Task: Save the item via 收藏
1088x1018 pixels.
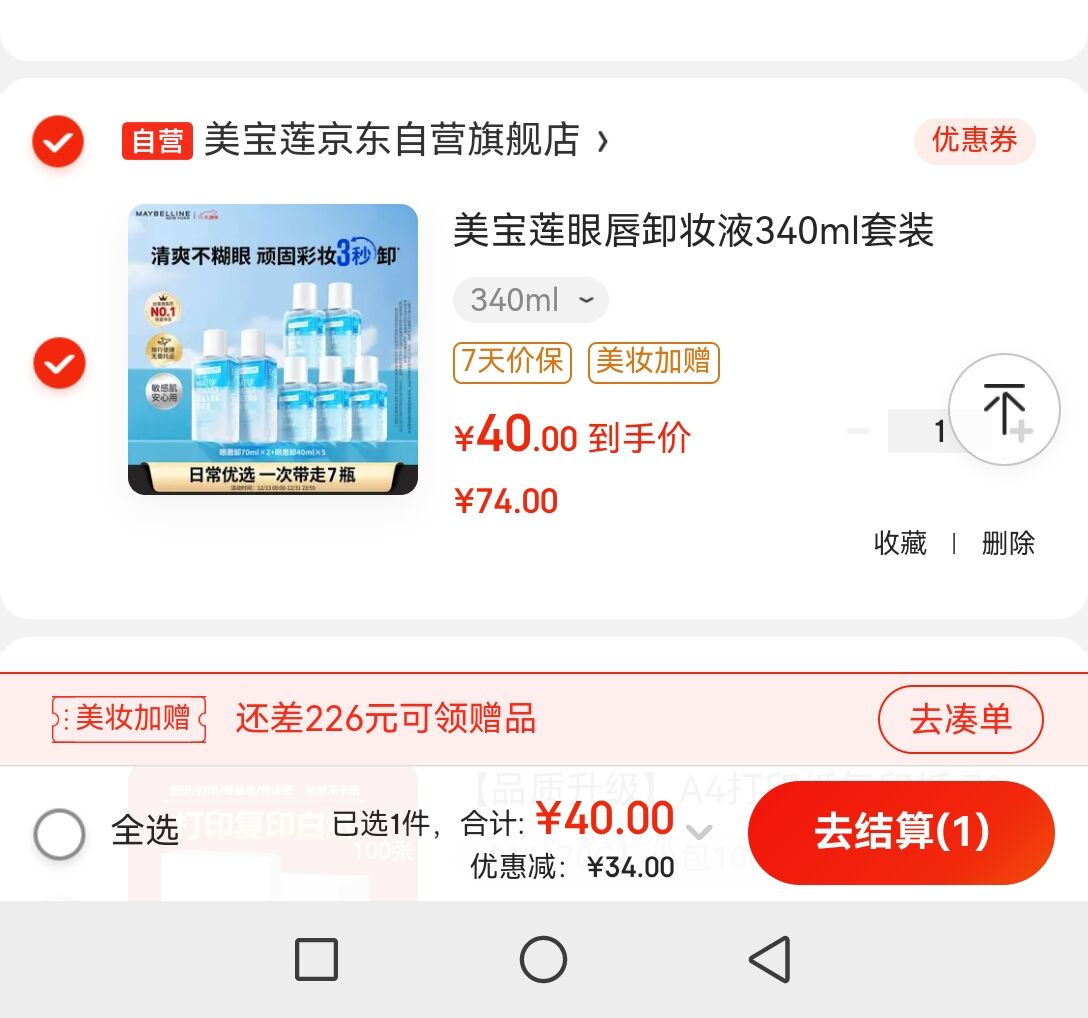Action: (x=900, y=543)
